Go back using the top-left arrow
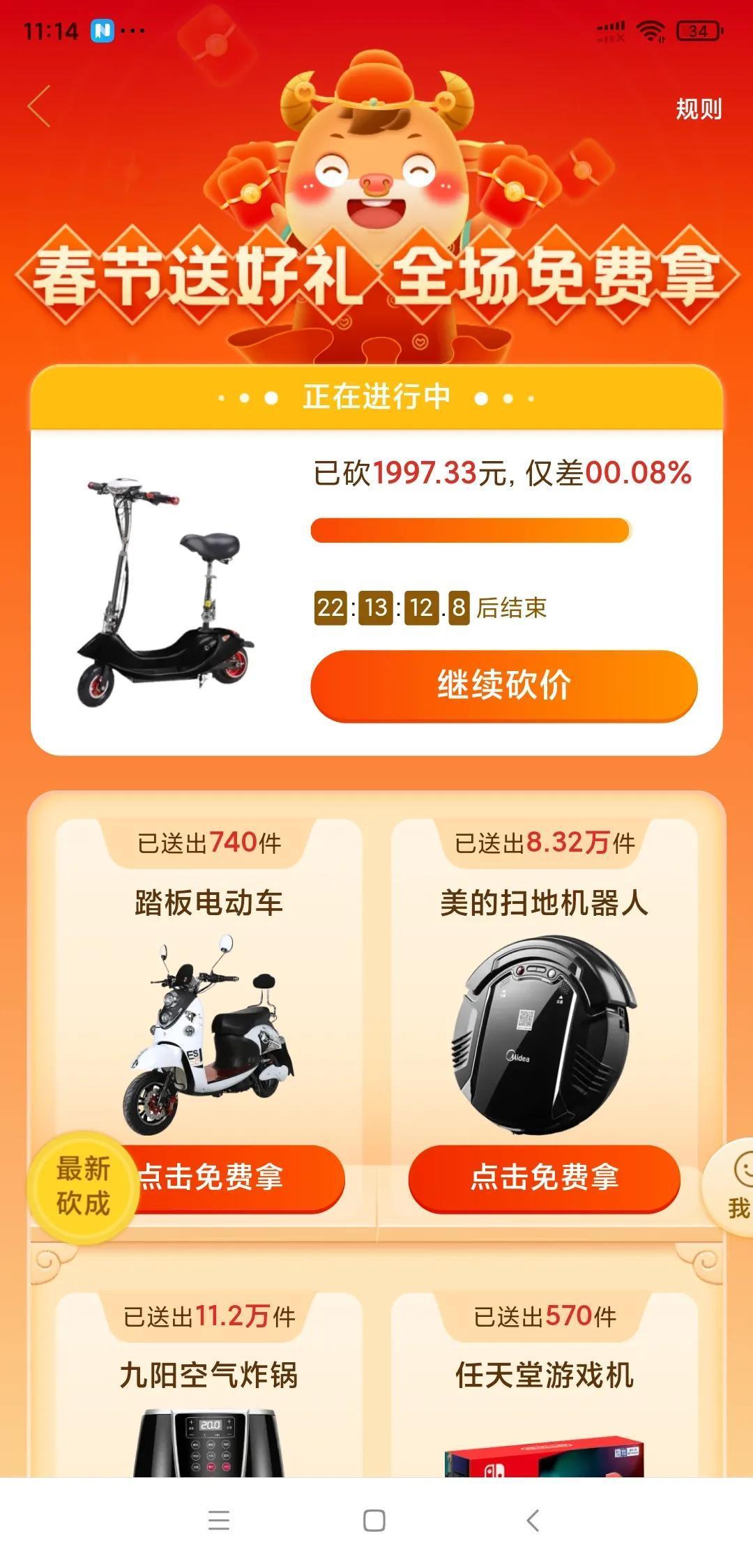This screenshot has width=753, height=1568. click(40, 107)
